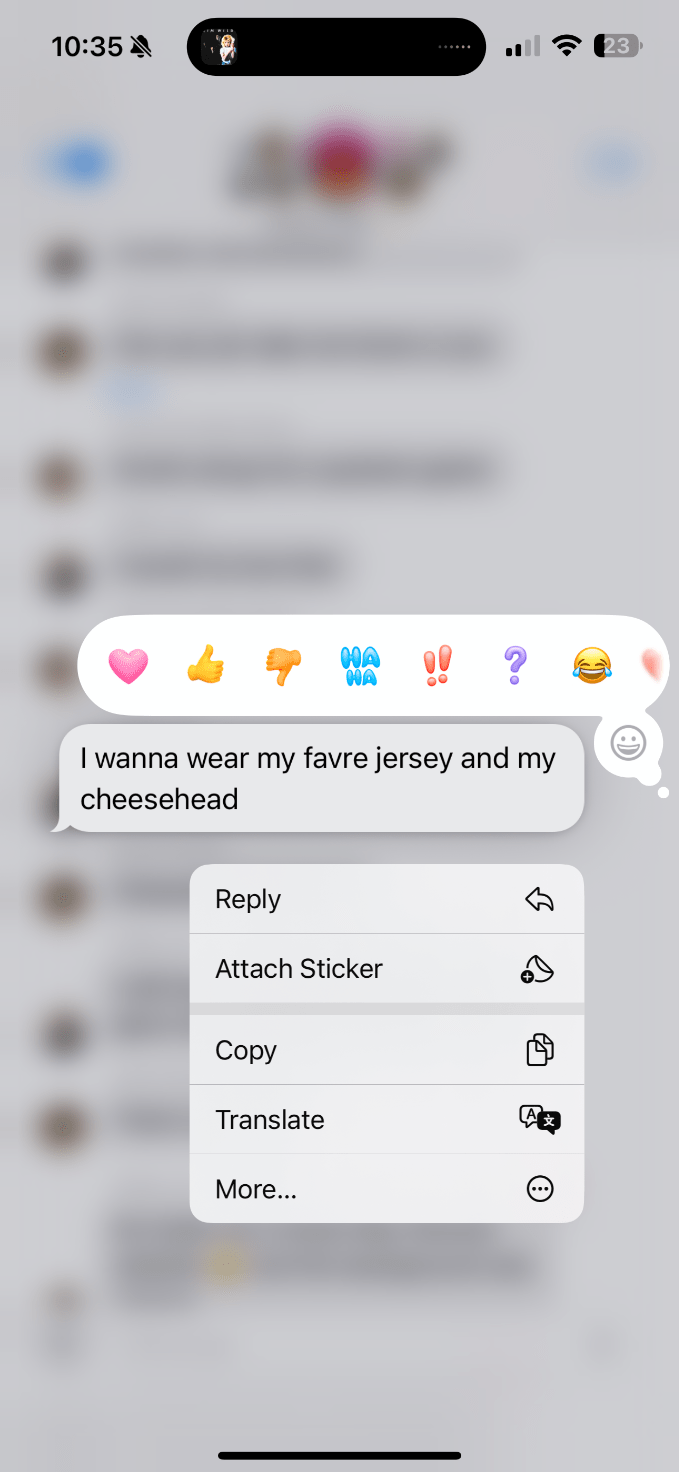Open More… options
The width and height of the screenshot is (679, 1472).
(386, 1189)
